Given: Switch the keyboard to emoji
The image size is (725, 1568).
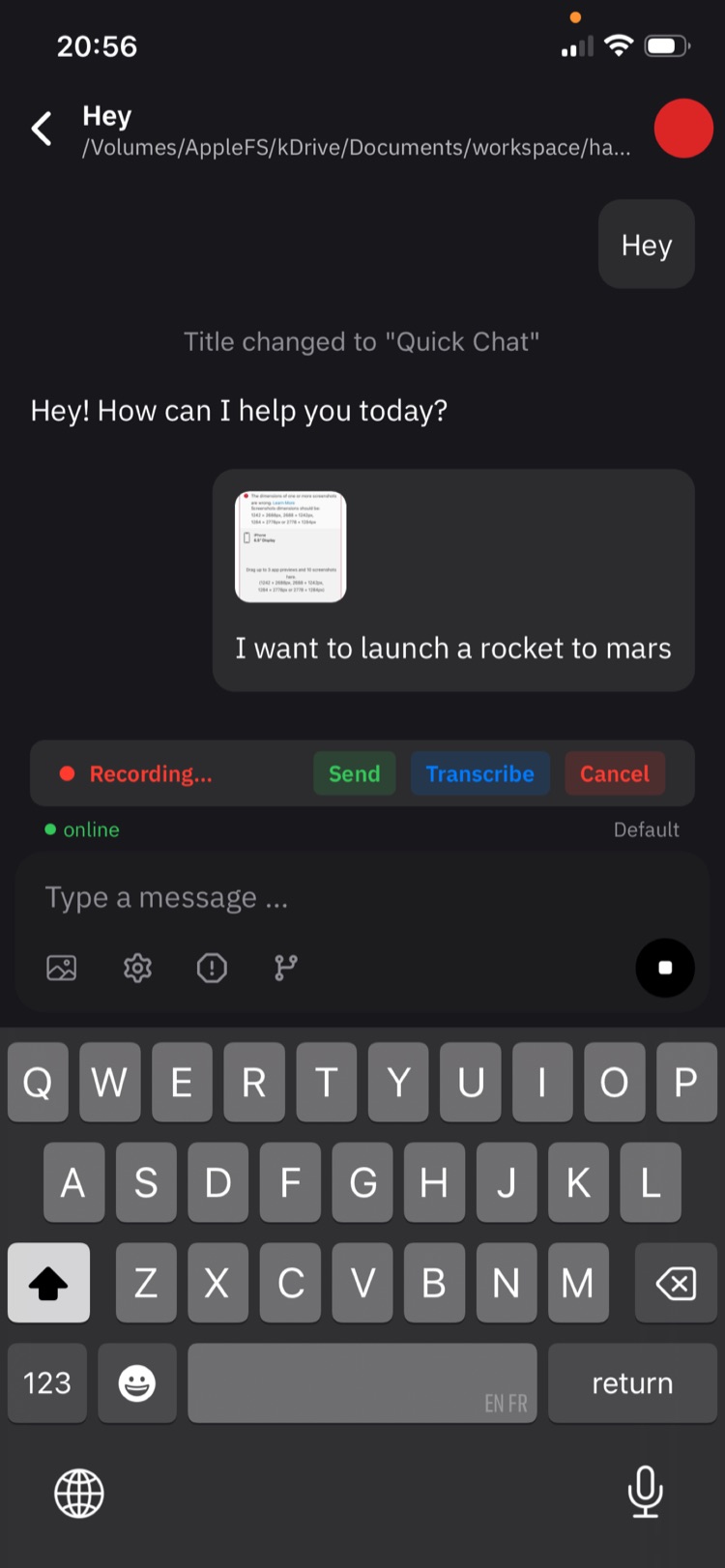Looking at the screenshot, I should pyautogui.click(x=137, y=1382).
